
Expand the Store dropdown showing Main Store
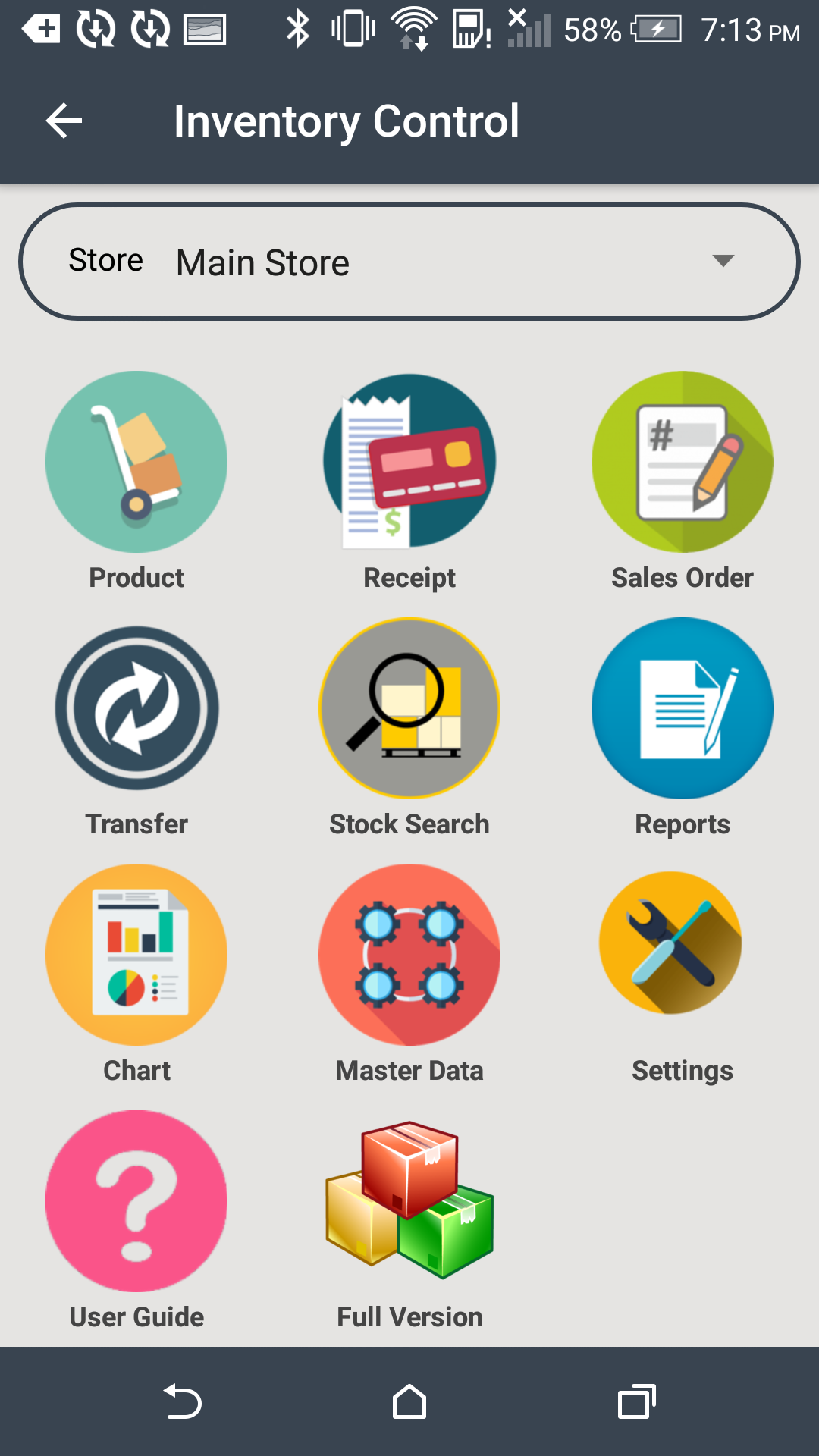pyautogui.click(x=409, y=262)
